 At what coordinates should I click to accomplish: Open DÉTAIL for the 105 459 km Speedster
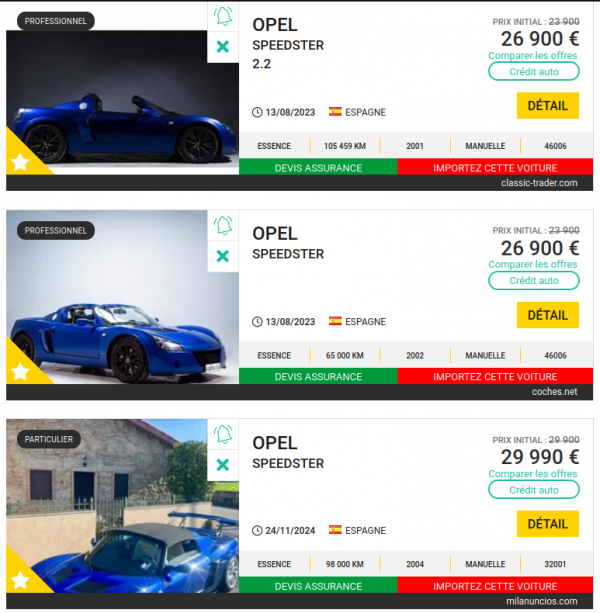(x=547, y=106)
